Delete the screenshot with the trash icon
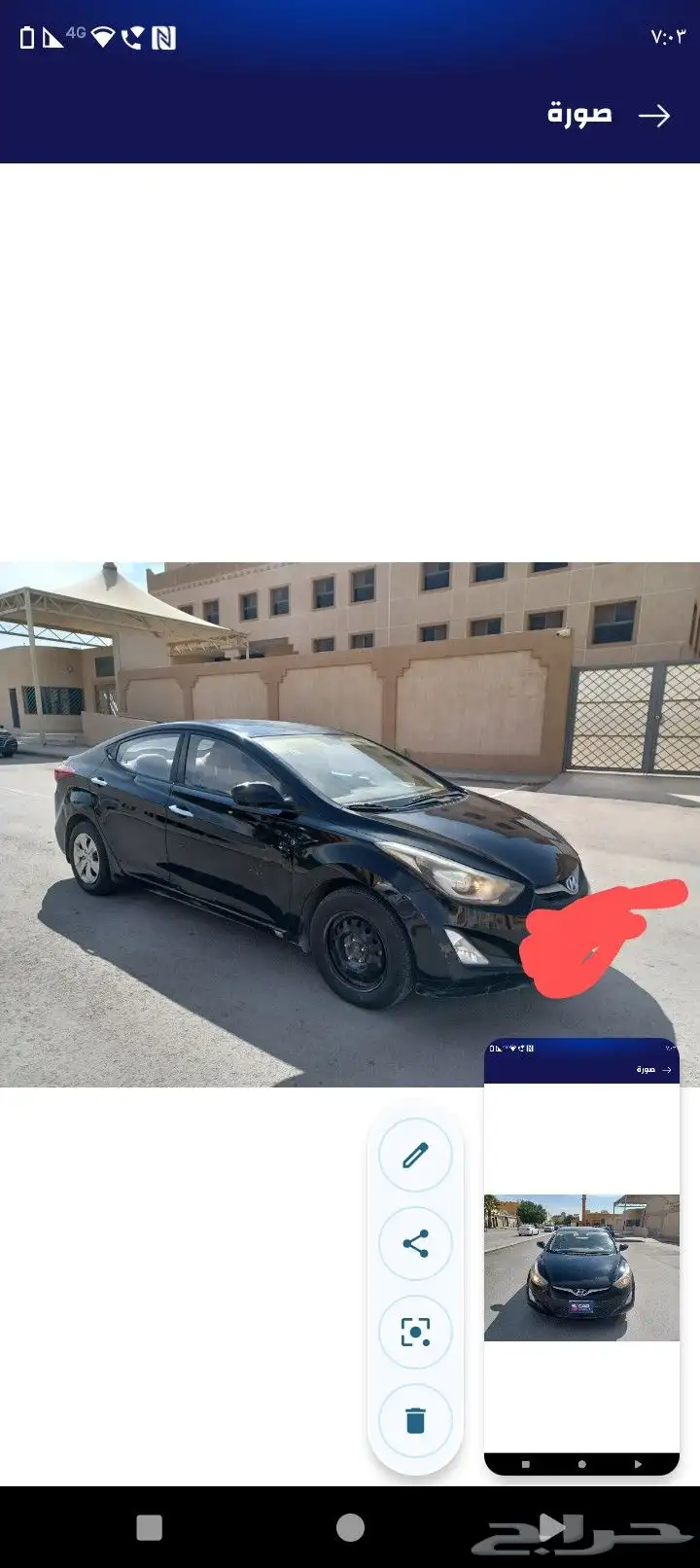Viewport: 700px width, 1568px height. [x=415, y=1420]
